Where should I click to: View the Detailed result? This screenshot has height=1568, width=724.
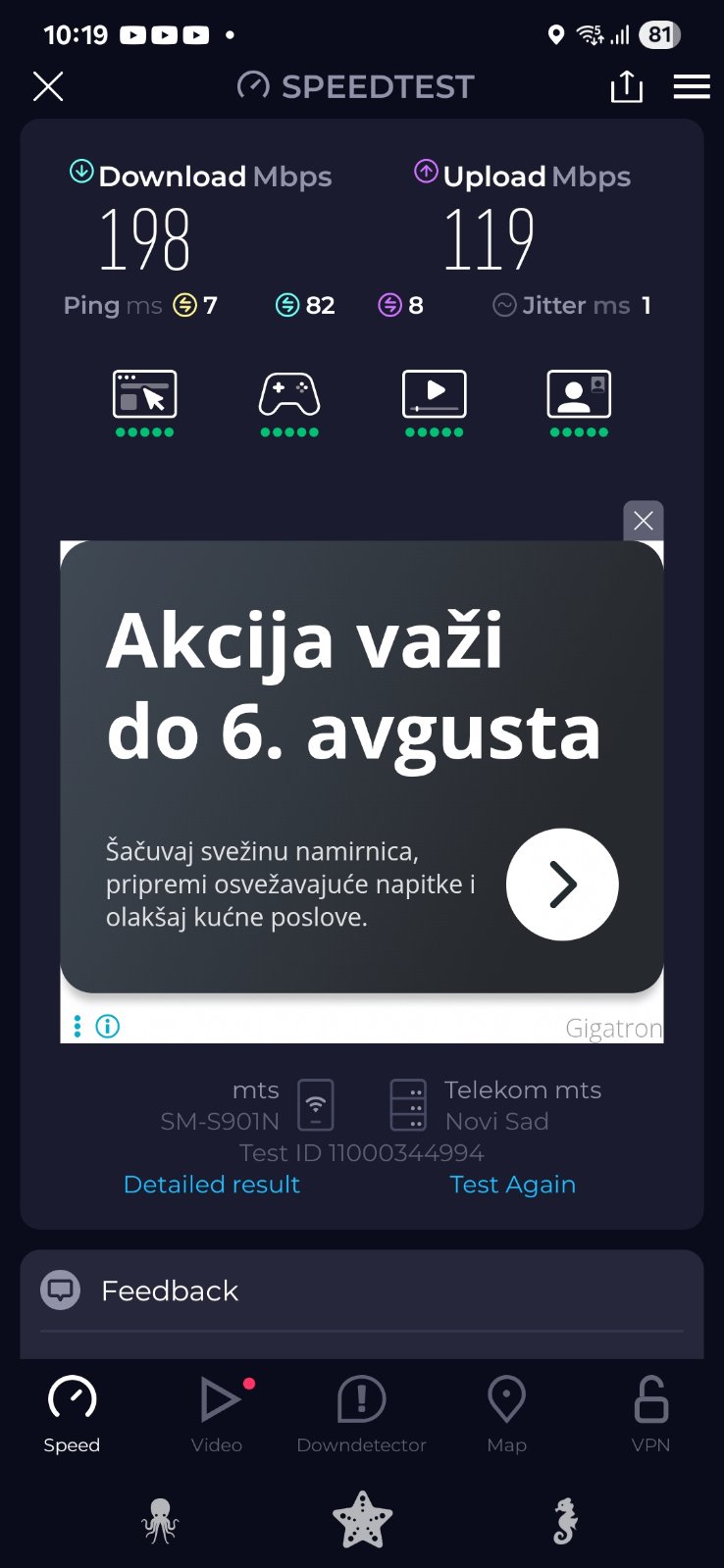click(x=212, y=1185)
